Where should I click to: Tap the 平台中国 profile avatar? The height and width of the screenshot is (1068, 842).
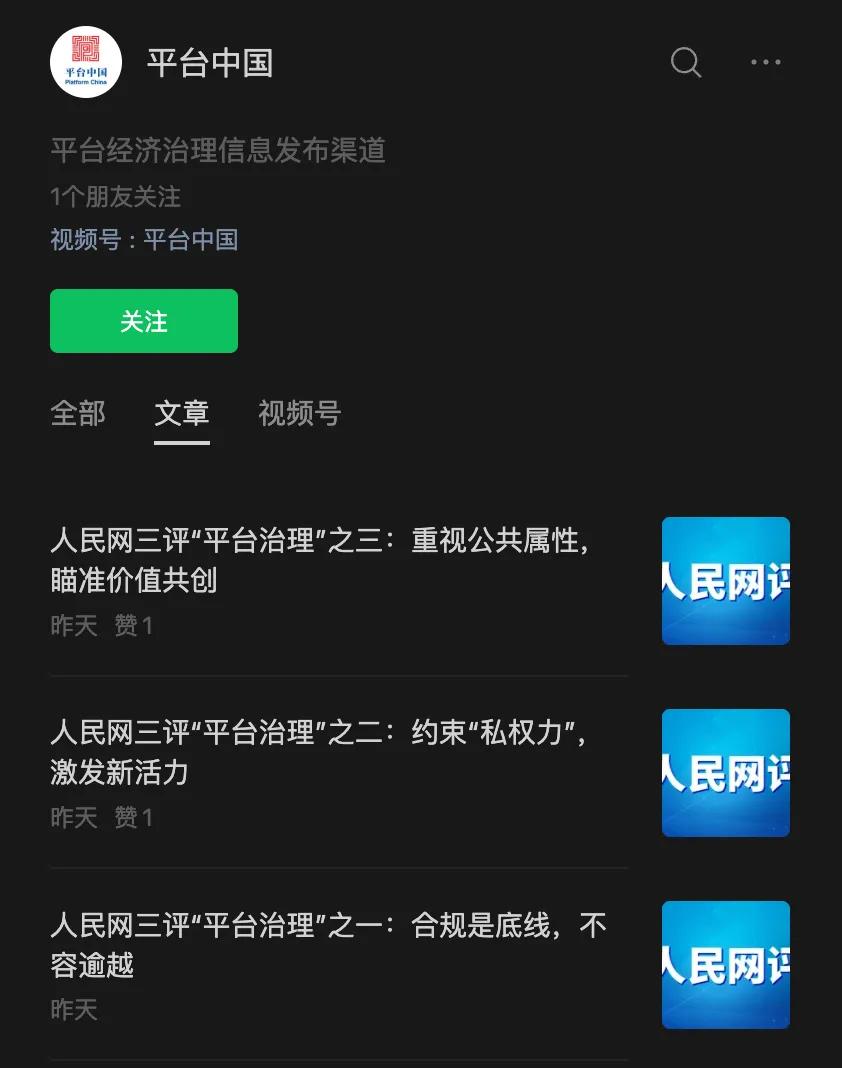86,63
